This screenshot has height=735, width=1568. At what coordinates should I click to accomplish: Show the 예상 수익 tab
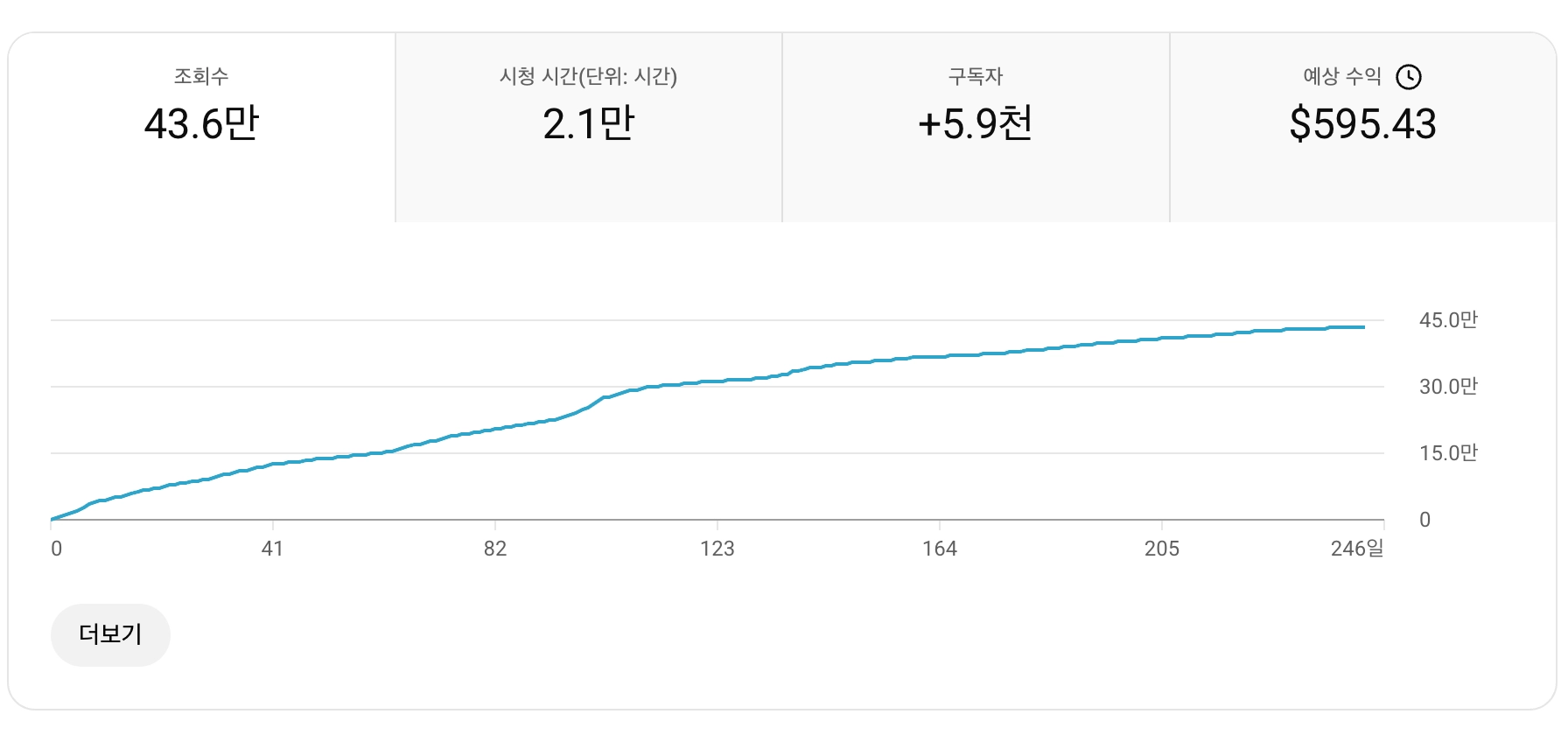click(x=1362, y=128)
